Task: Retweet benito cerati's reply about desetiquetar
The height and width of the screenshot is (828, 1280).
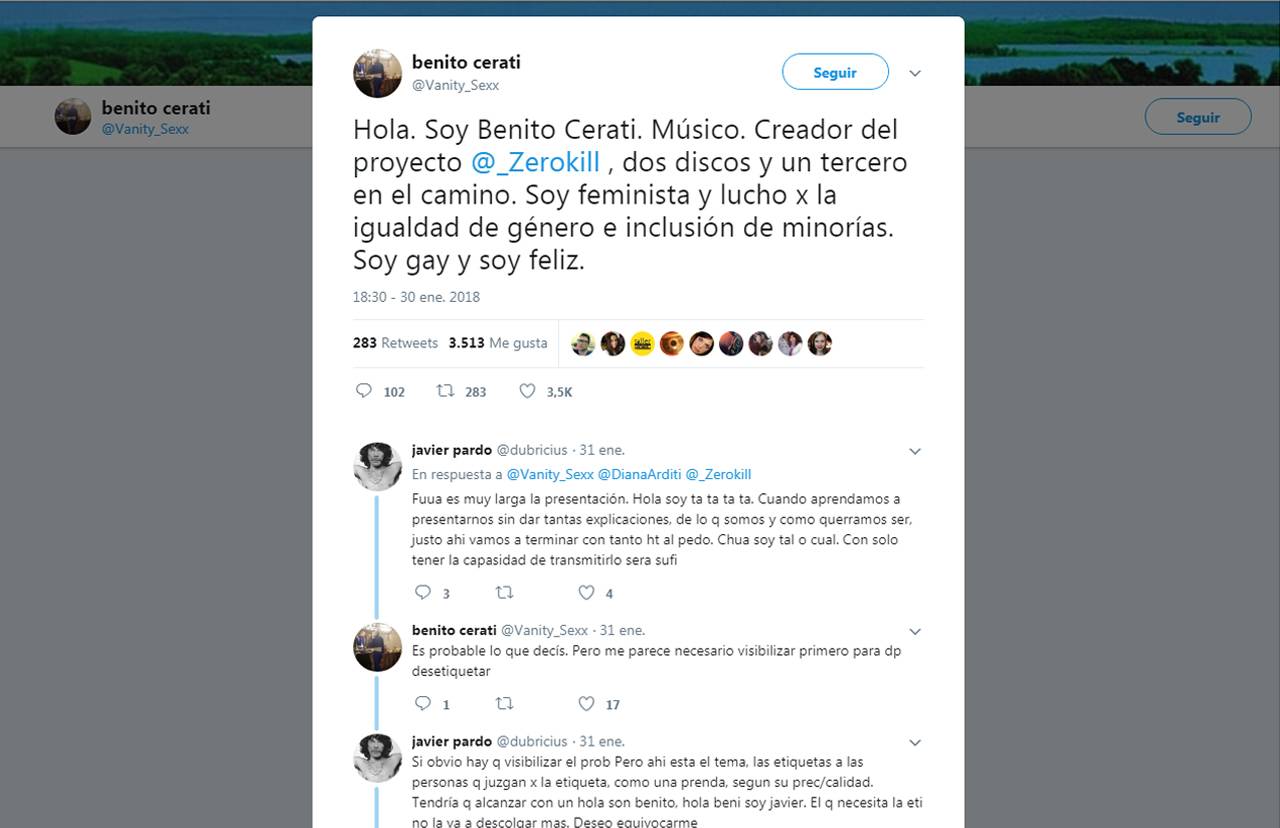Action: click(x=505, y=704)
